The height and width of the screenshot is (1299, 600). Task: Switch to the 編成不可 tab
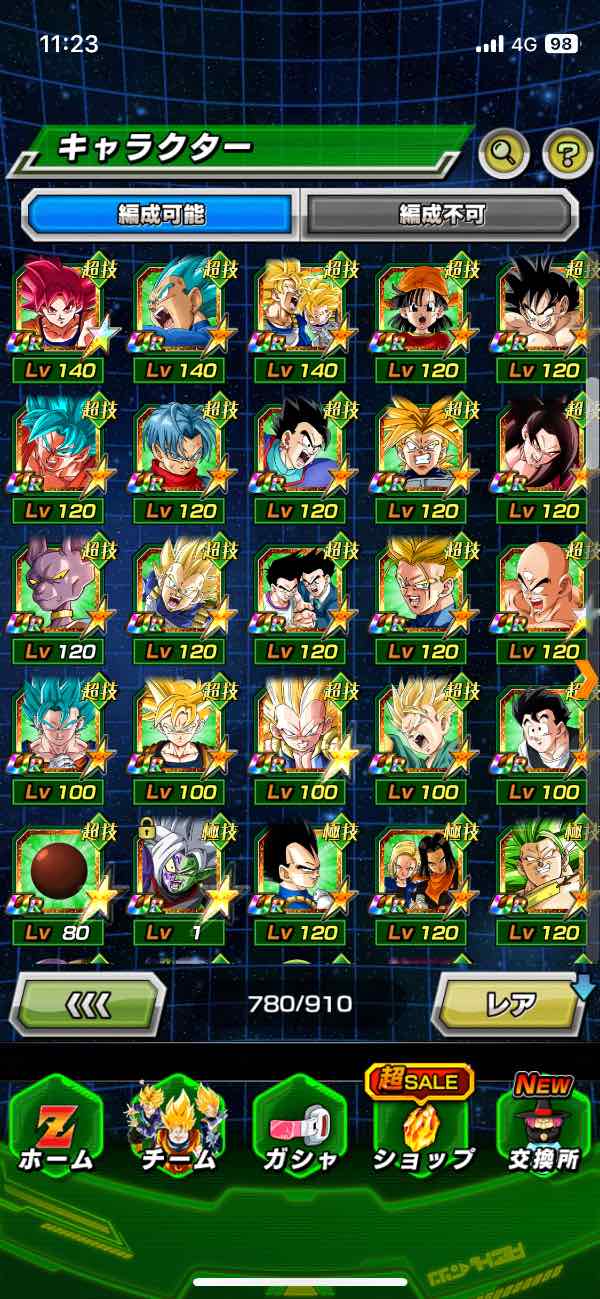point(441,214)
